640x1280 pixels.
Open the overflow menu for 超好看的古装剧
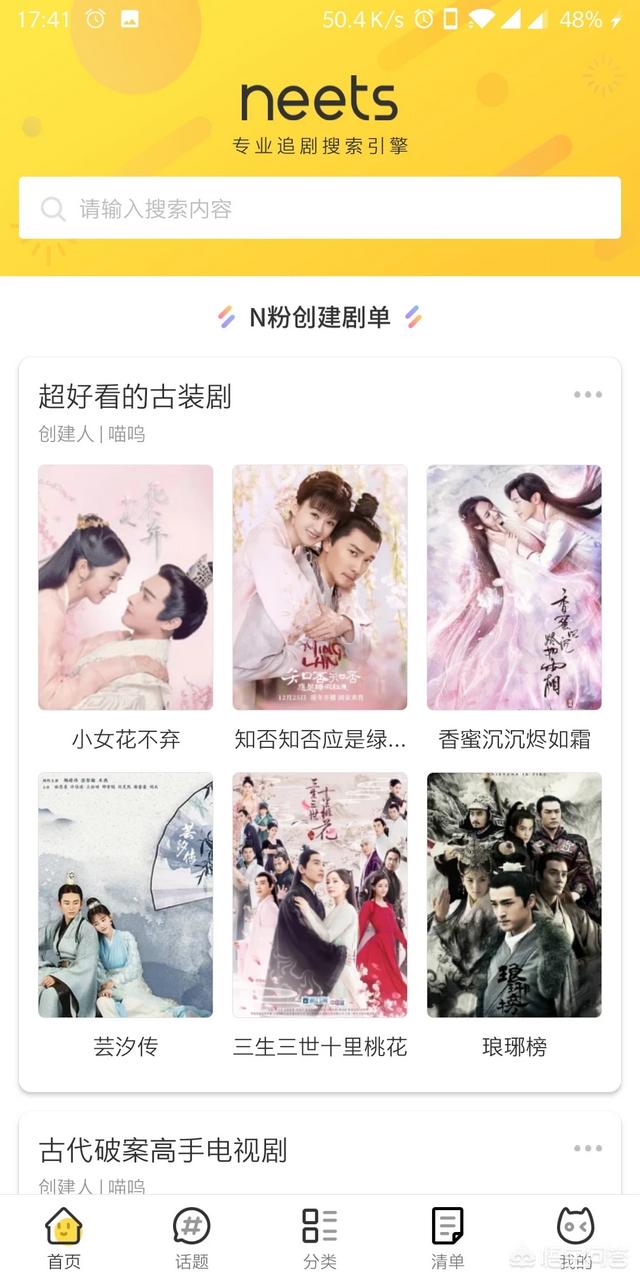[588, 395]
